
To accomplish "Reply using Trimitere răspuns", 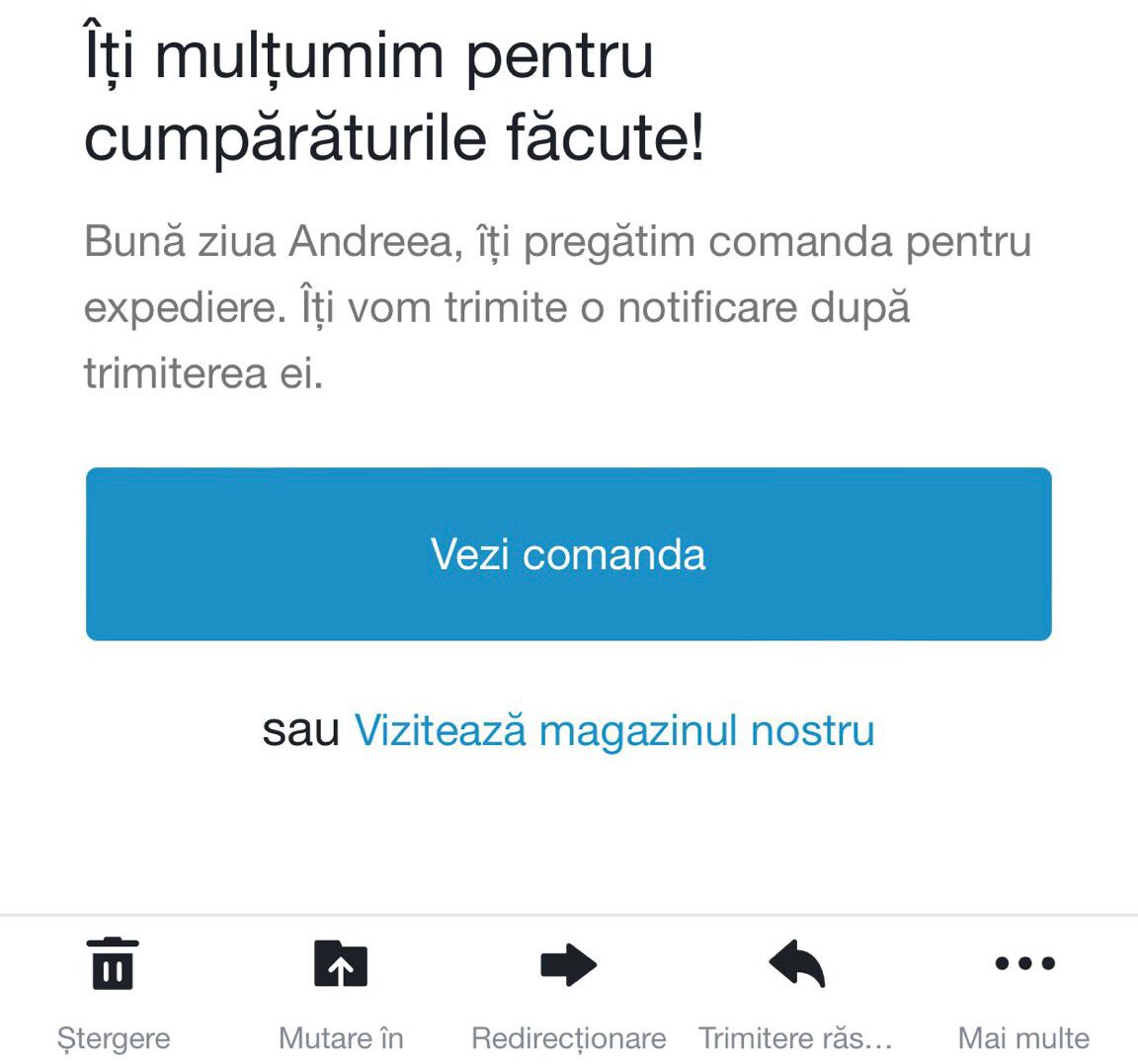I will [x=796, y=988].
